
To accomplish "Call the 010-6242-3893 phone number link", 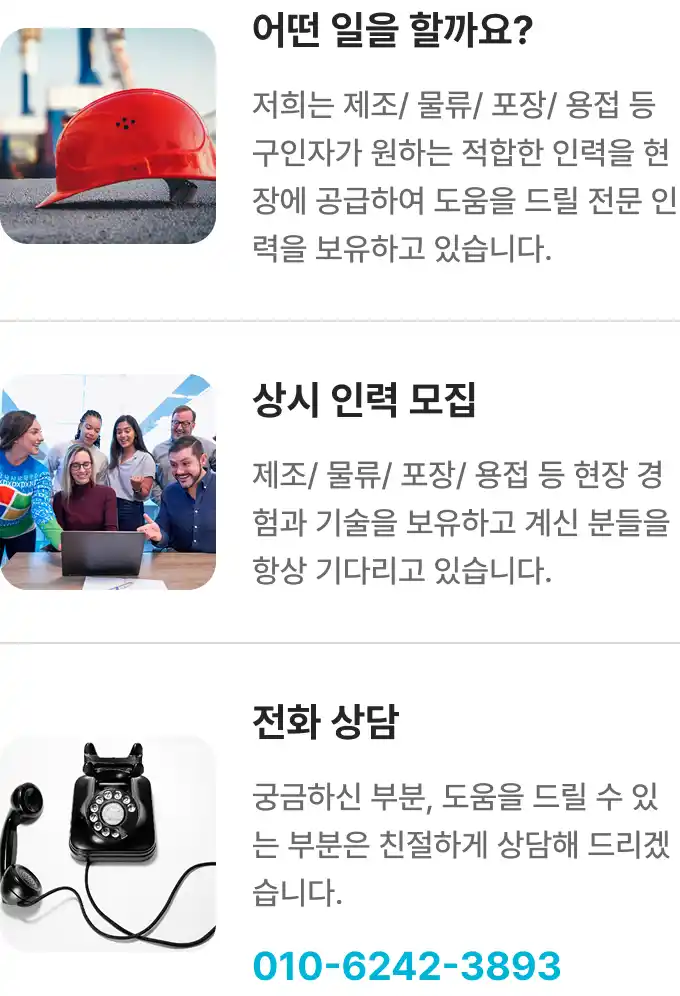I will click(406, 966).
